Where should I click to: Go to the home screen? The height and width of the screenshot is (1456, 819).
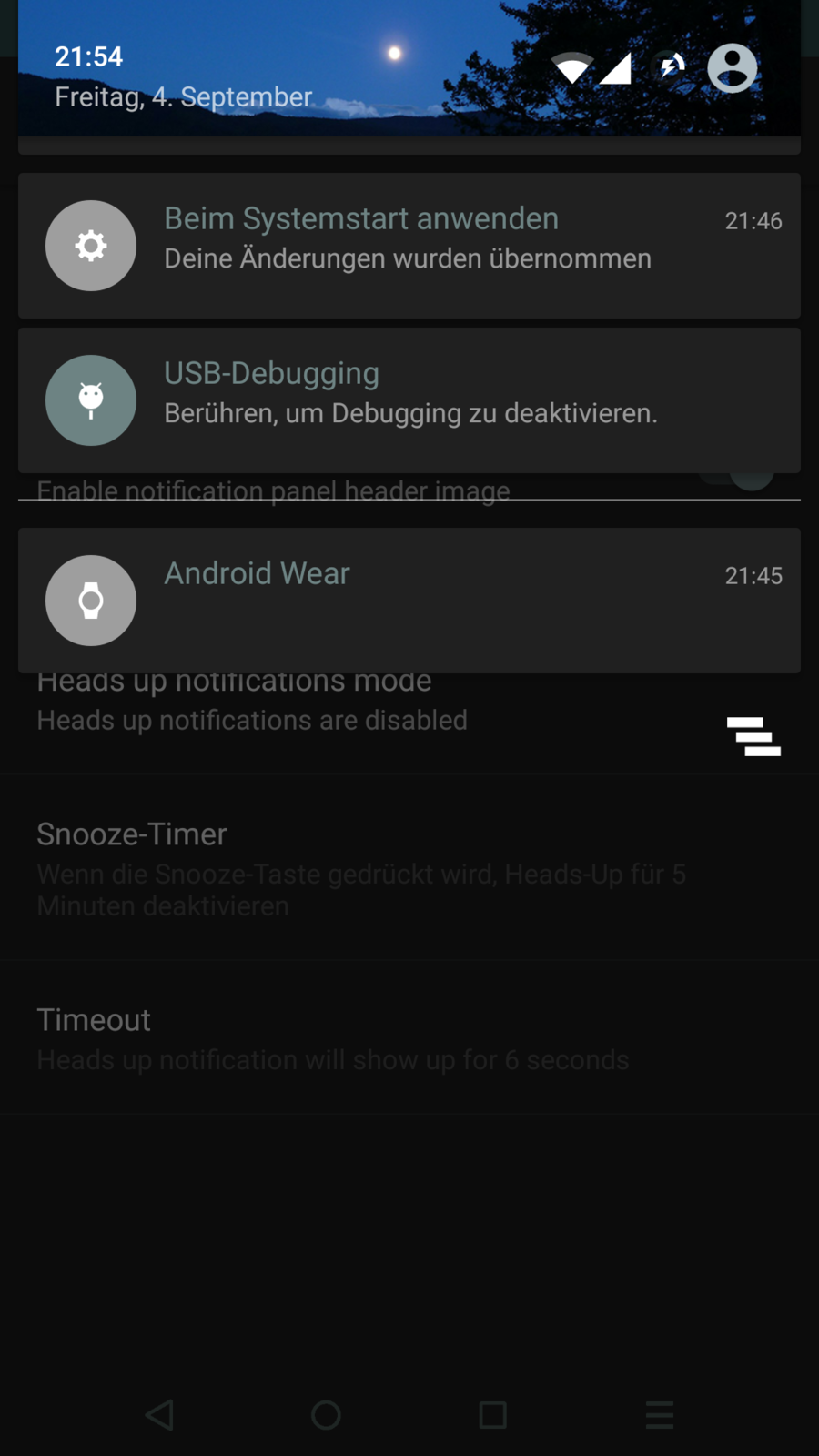(326, 1414)
